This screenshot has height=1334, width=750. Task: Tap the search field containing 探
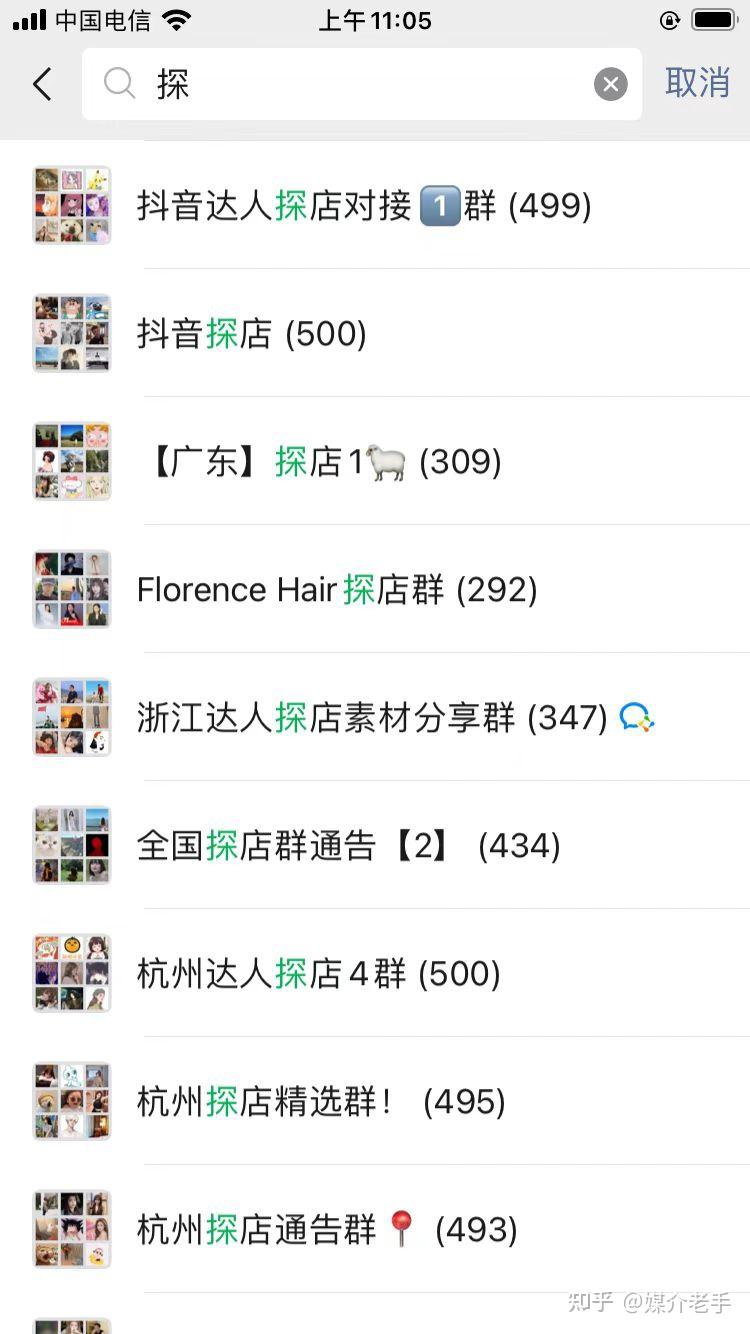(362, 84)
